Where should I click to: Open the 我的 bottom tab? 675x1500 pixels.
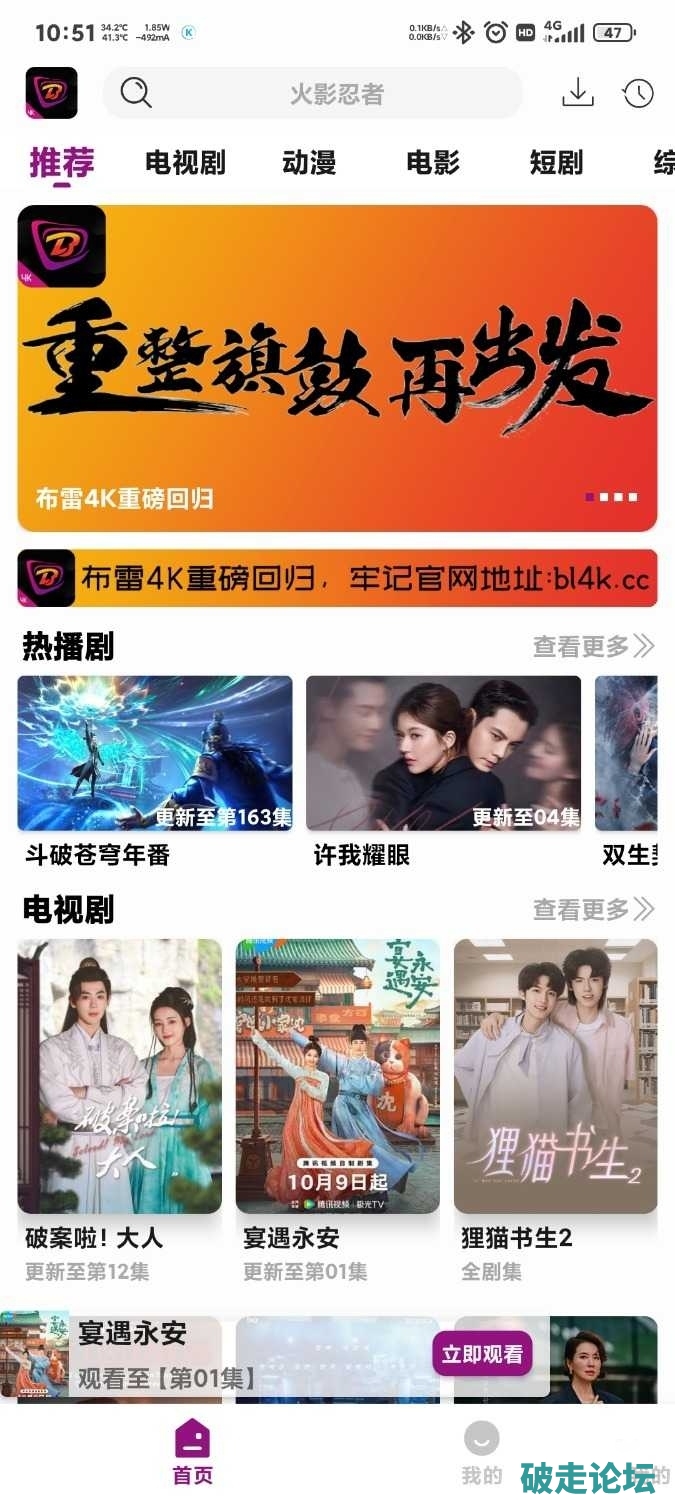(481, 1452)
